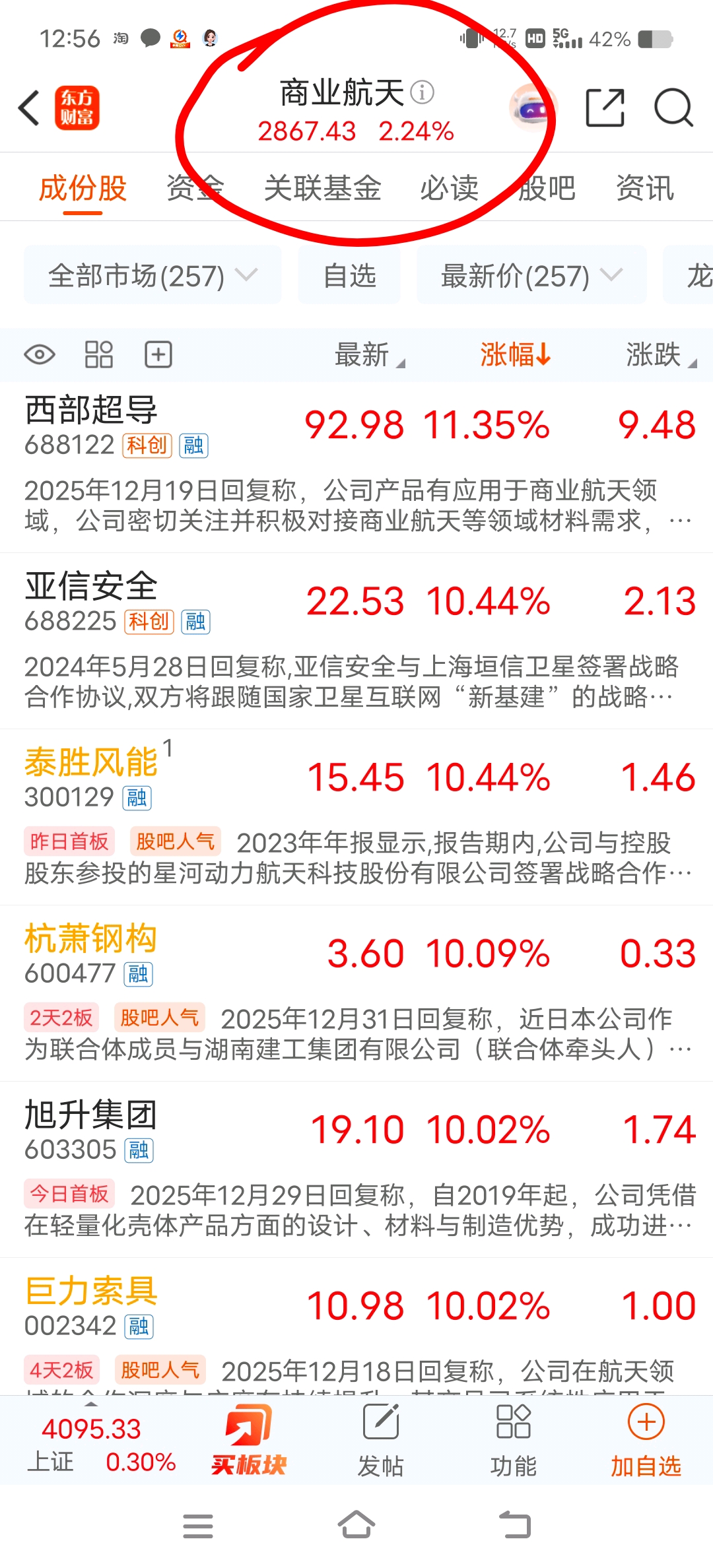Select the 自选 filter chip
This screenshot has width=713, height=1568.
[349, 275]
